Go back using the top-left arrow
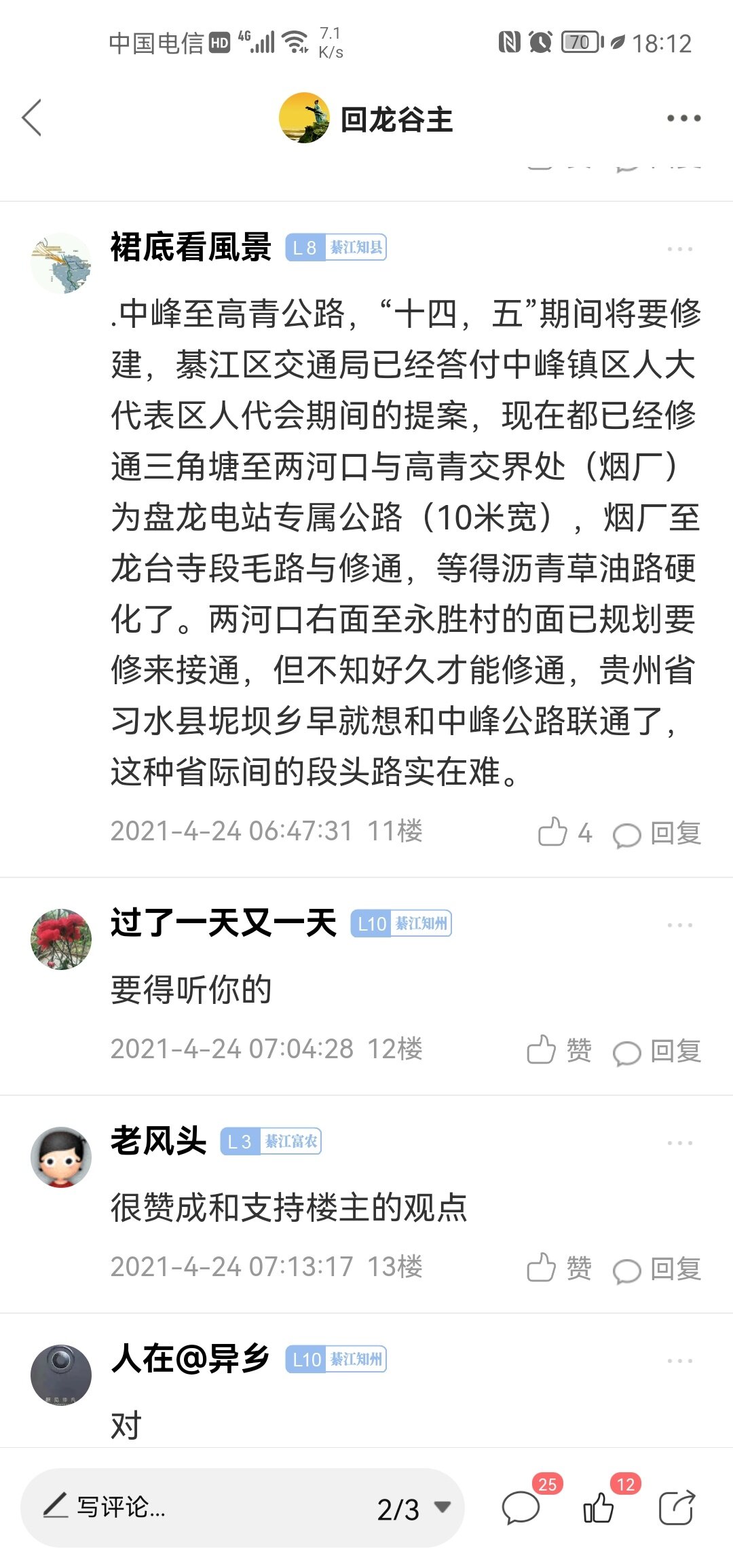Image resolution: width=733 pixels, height=1568 pixels. coord(32,118)
